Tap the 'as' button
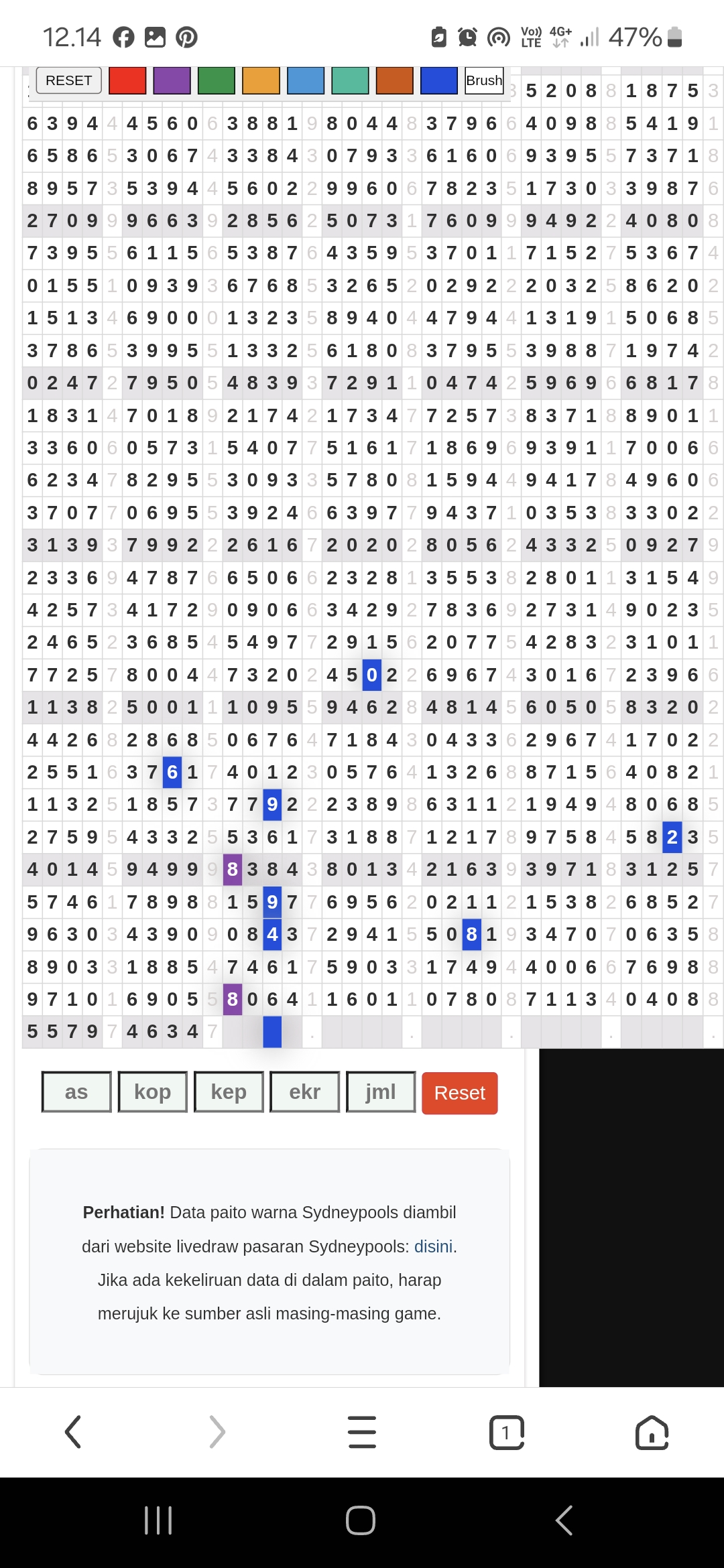The height and width of the screenshot is (1568, 724). pos(76,1092)
